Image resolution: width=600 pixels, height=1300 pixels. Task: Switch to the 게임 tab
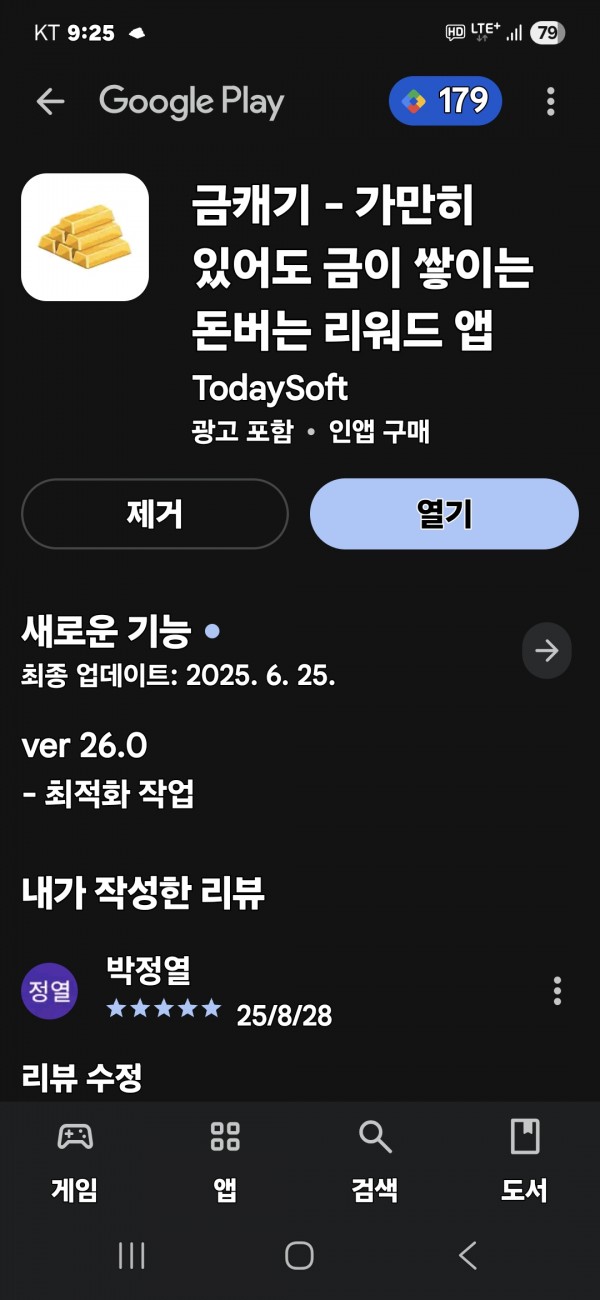click(75, 1160)
